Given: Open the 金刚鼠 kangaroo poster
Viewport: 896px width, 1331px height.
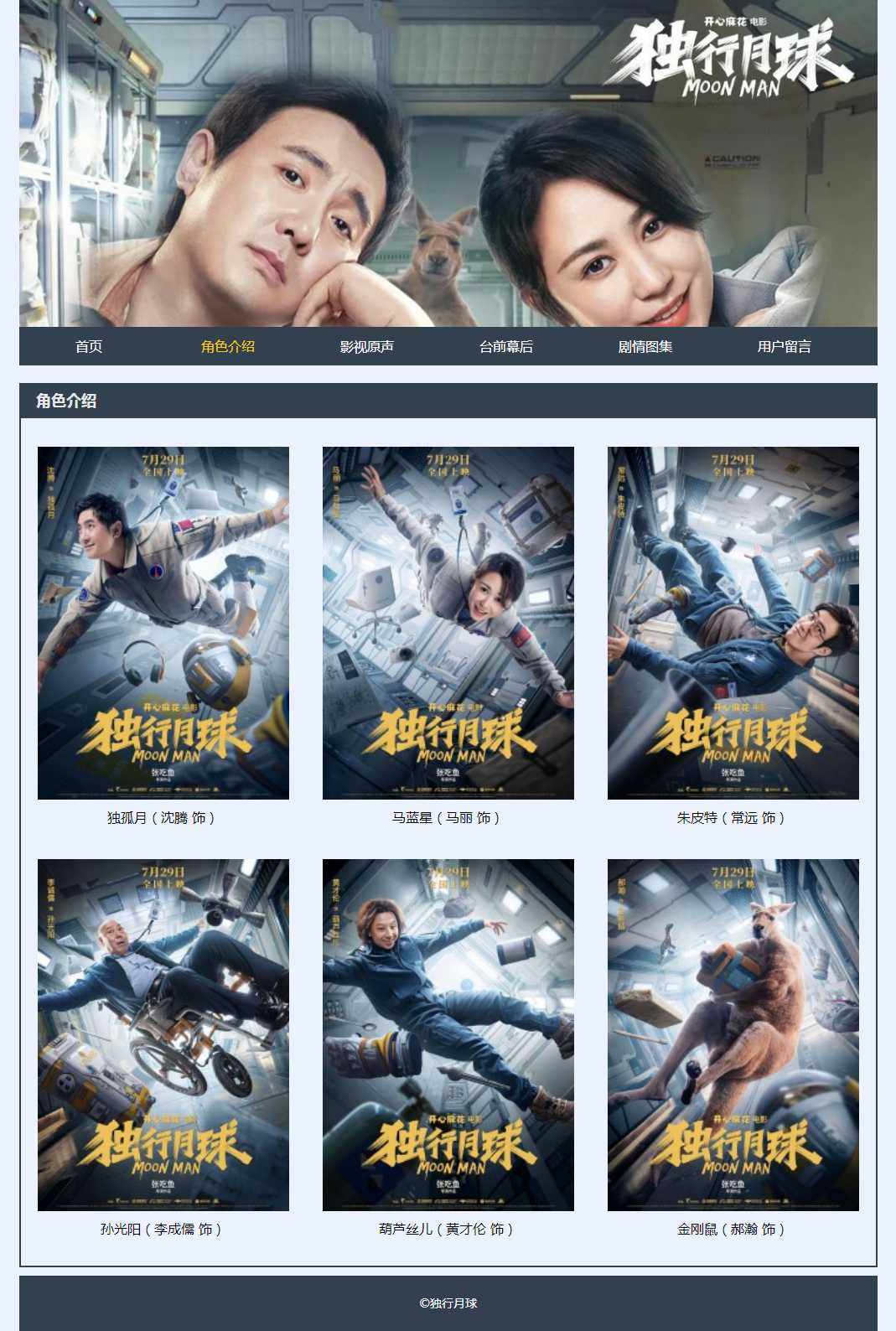Looking at the screenshot, I should (733, 1034).
